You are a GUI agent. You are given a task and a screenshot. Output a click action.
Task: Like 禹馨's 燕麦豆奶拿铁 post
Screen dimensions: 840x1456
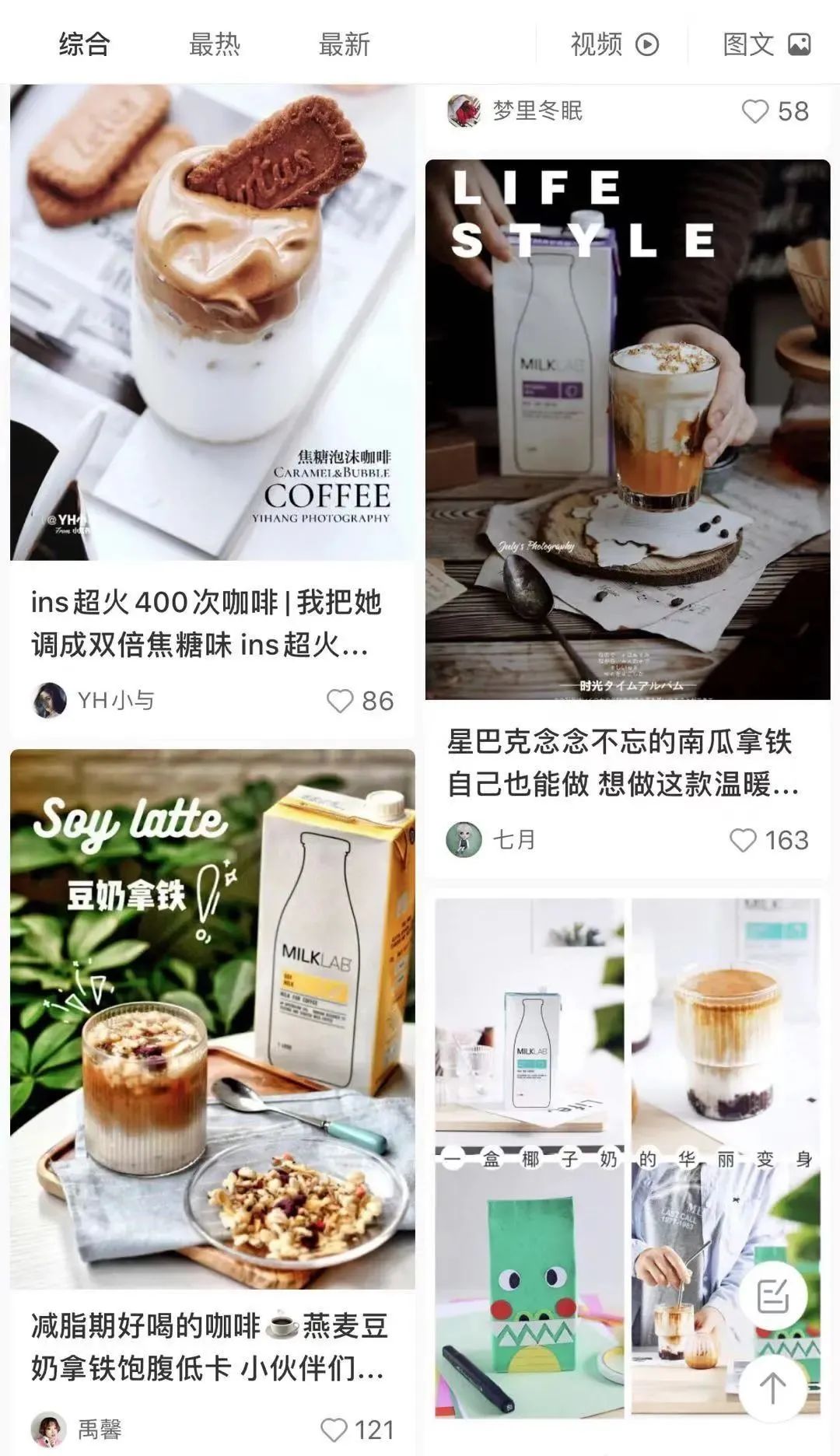pos(334,1430)
